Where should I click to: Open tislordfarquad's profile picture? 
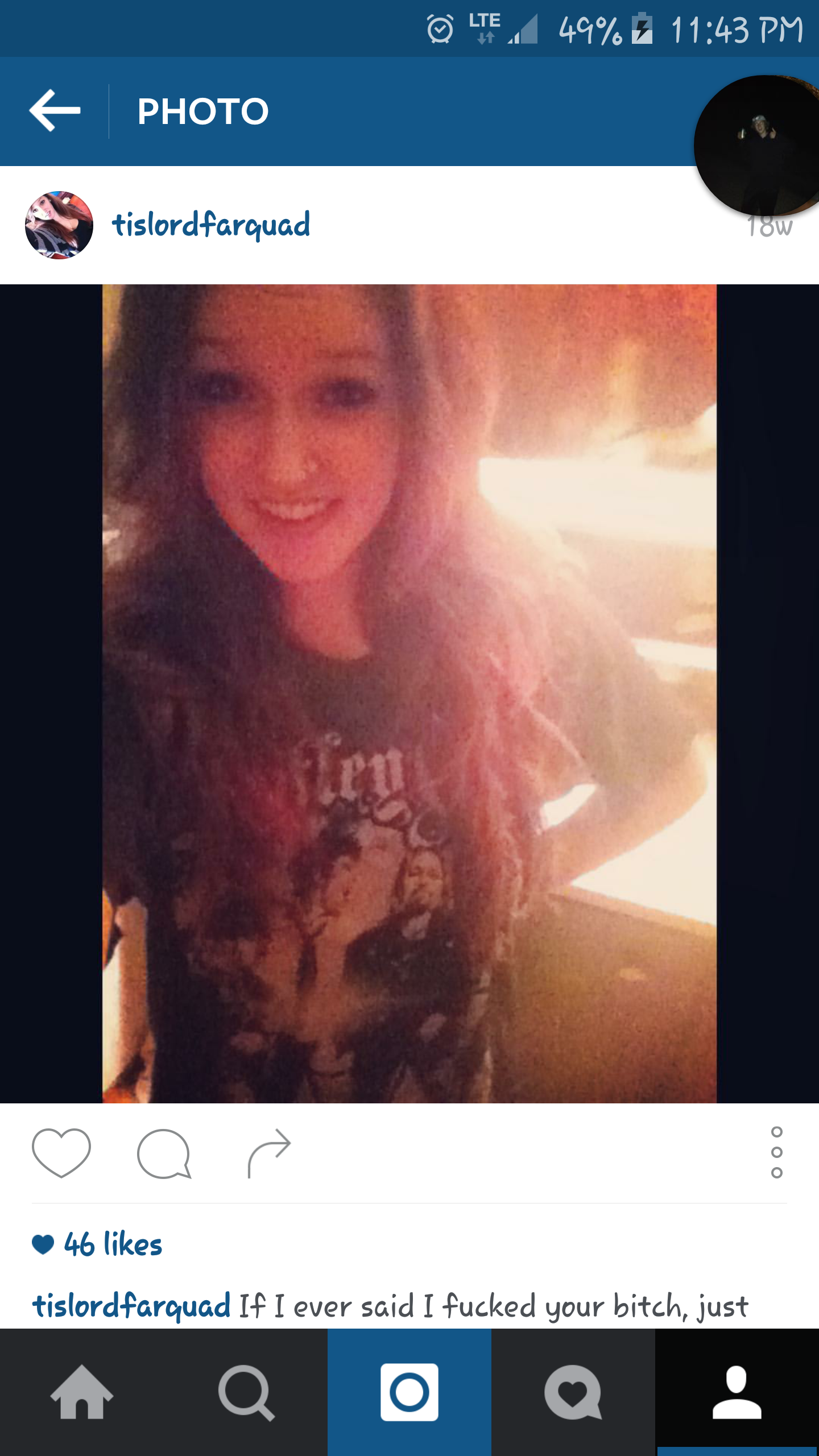(x=59, y=225)
